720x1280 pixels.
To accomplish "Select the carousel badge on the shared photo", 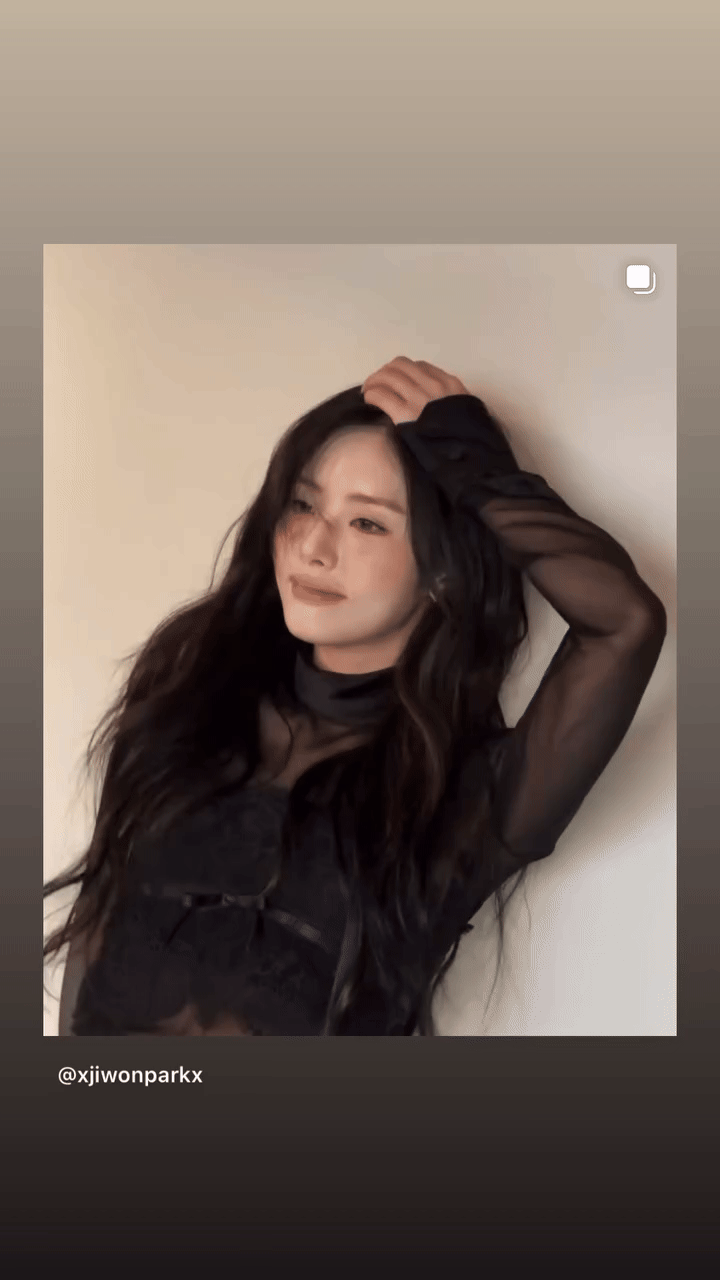I will pos(640,278).
